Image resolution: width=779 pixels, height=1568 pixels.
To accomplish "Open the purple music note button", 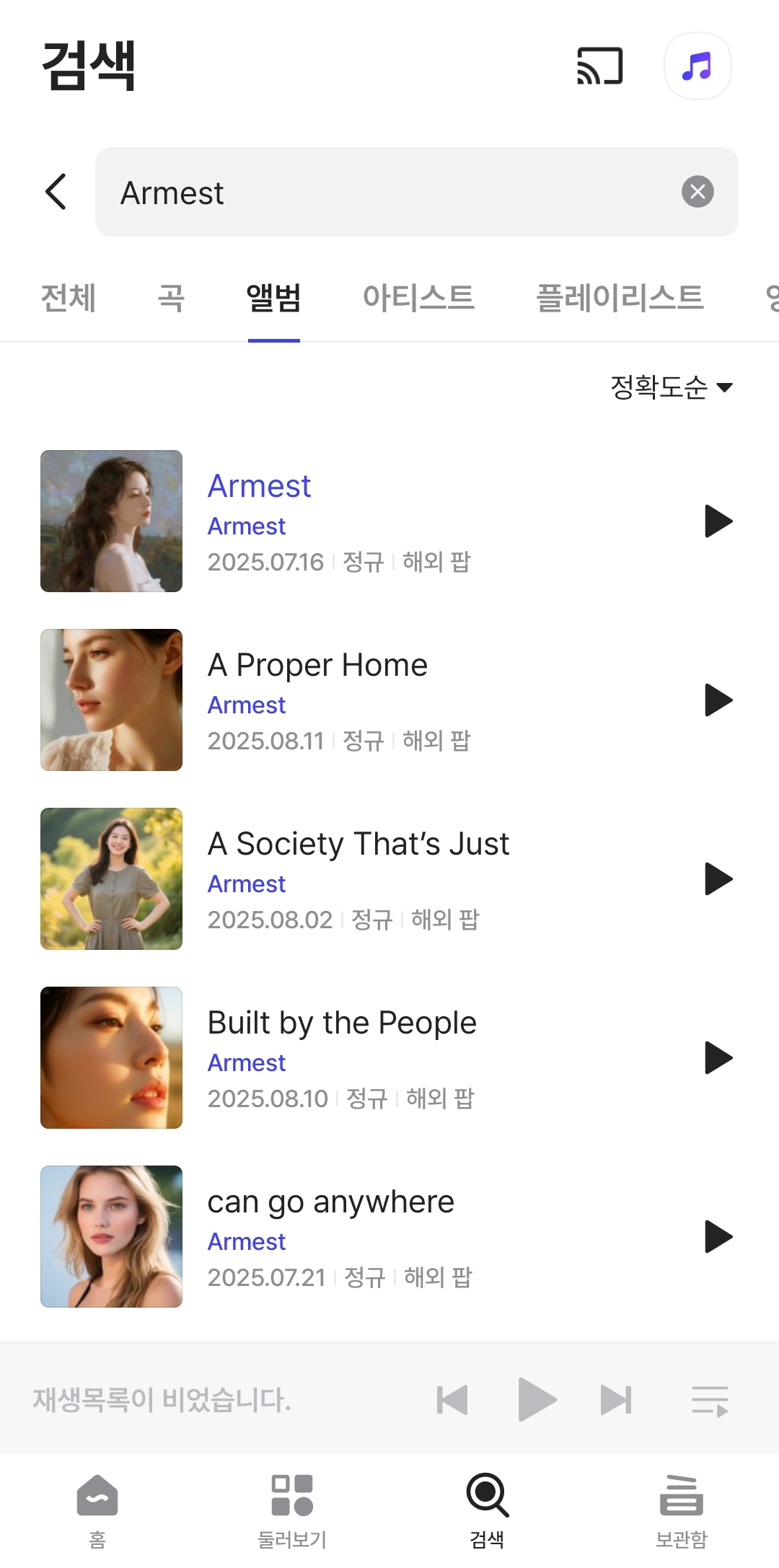I will (697, 66).
